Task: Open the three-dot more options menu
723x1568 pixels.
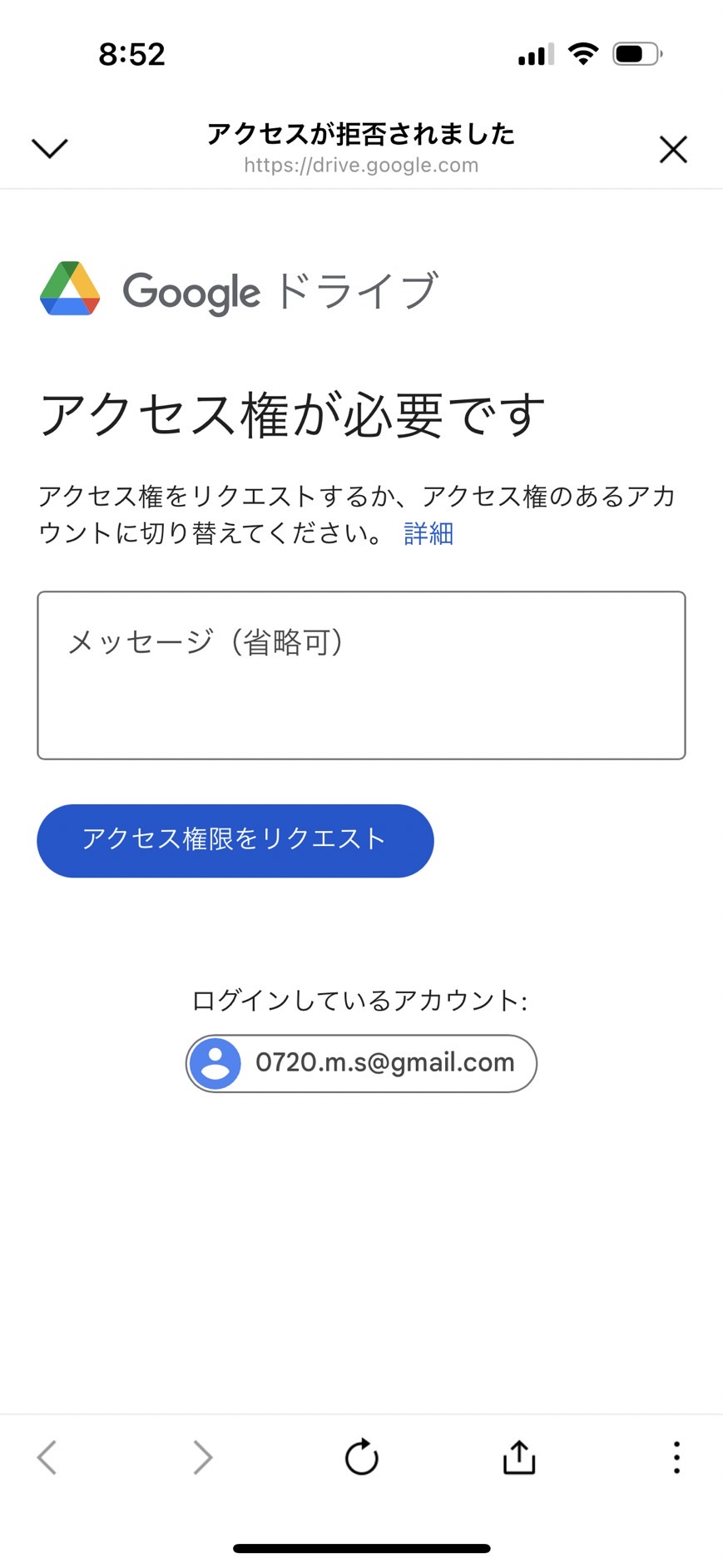Action: pos(676,1457)
